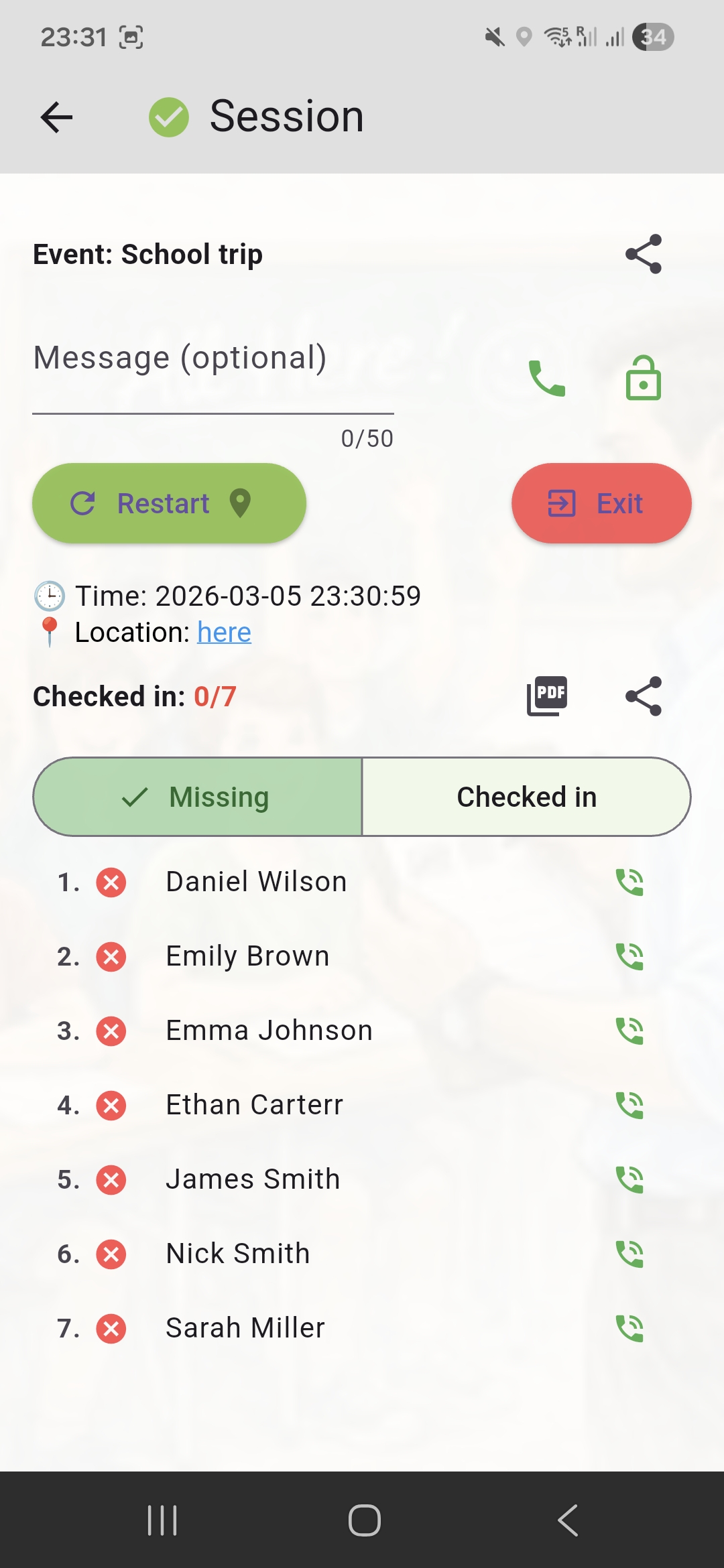Open the phone call icon near Message field
Screen dimensions: 724x1568
(547, 379)
